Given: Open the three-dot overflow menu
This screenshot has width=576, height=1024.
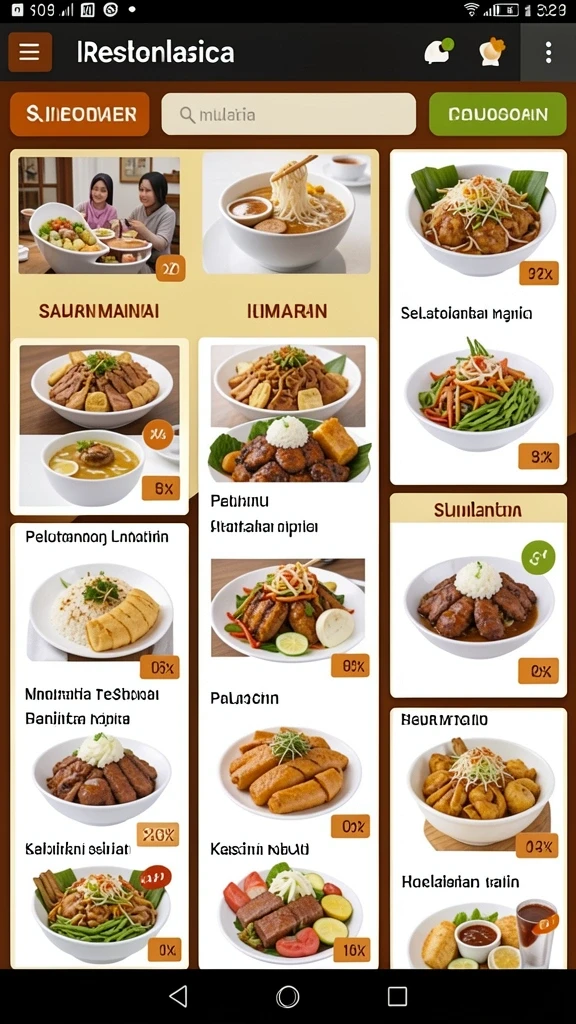Looking at the screenshot, I should click(x=548, y=52).
